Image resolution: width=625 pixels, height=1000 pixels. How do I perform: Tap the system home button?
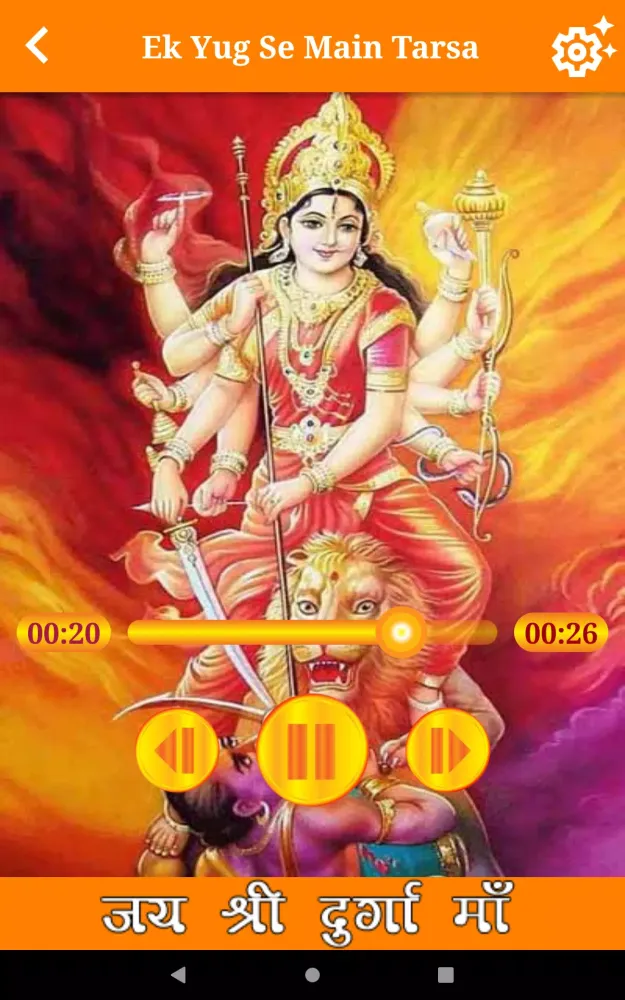pyautogui.click(x=312, y=974)
